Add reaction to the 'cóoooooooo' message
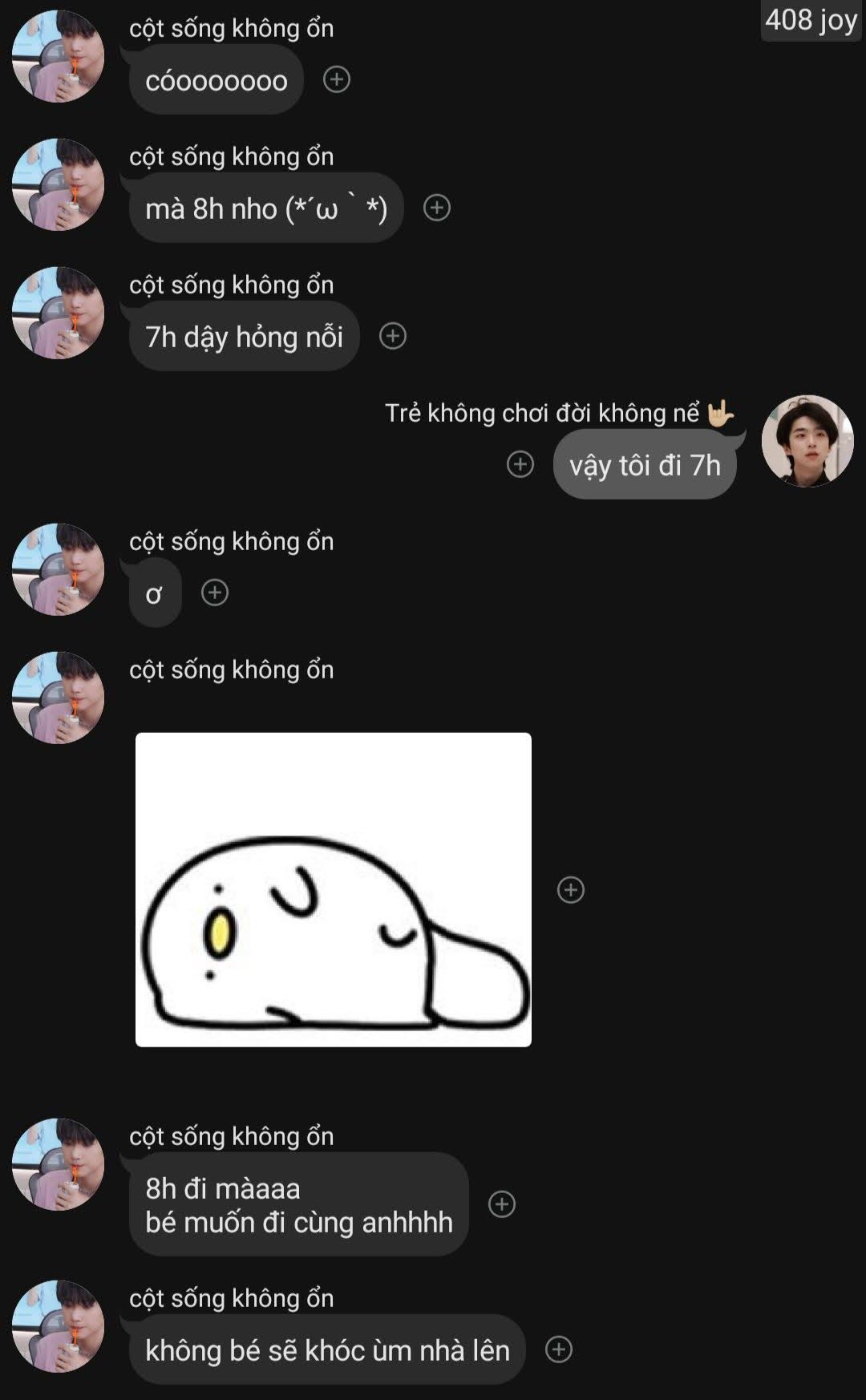The width and height of the screenshot is (866, 1400). (x=337, y=79)
